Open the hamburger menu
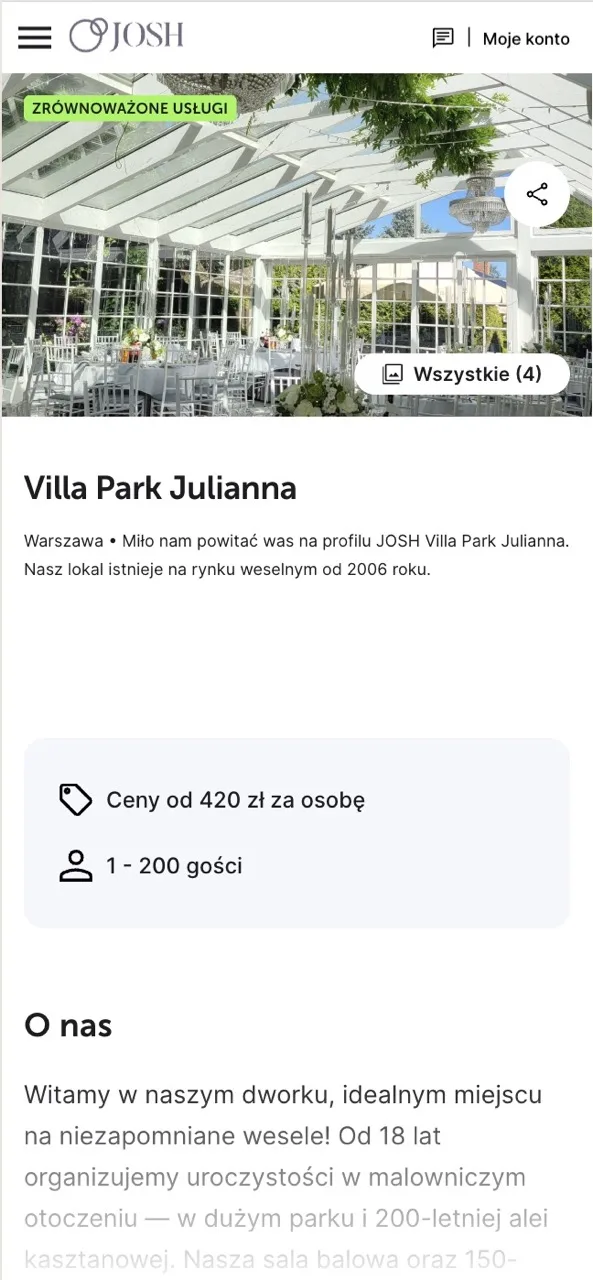Screen dimensions: 593x1280 [34, 37]
